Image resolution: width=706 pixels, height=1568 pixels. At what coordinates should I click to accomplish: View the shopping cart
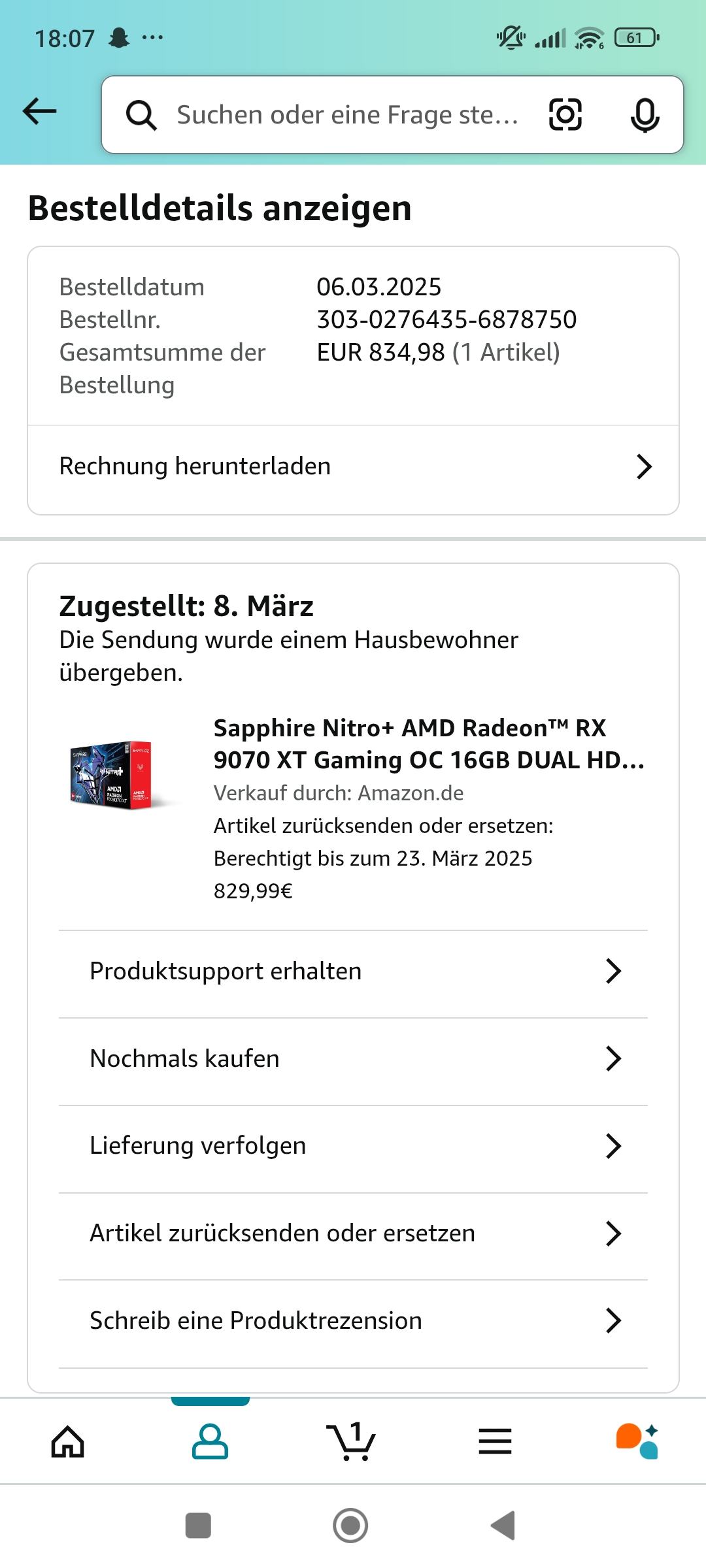351,1441
